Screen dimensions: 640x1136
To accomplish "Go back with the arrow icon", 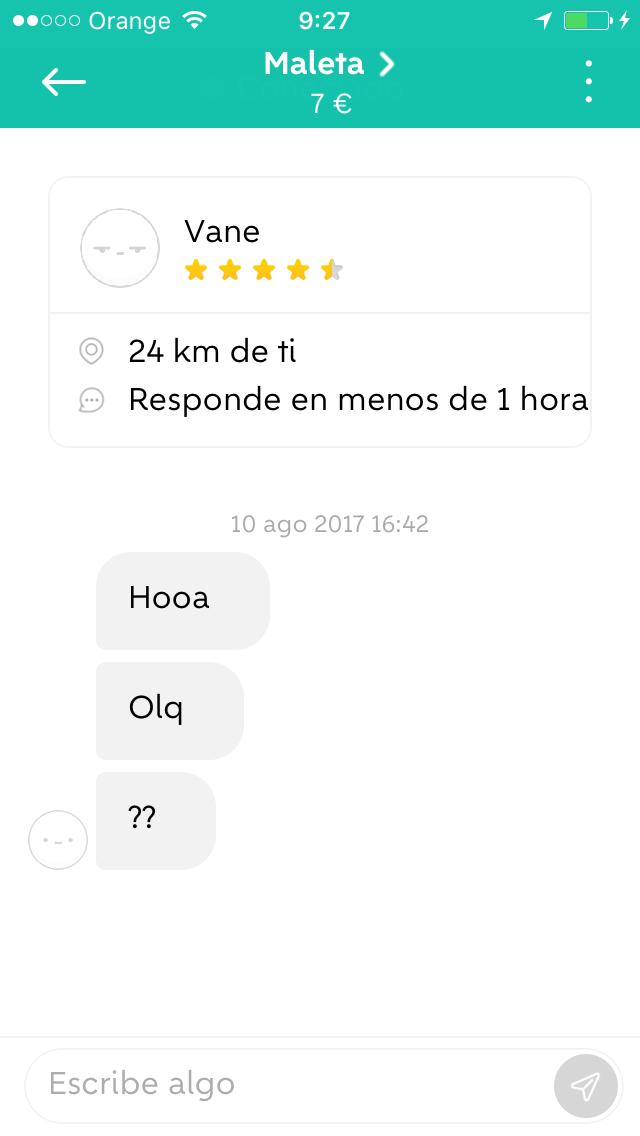I will tap(64, 81).
